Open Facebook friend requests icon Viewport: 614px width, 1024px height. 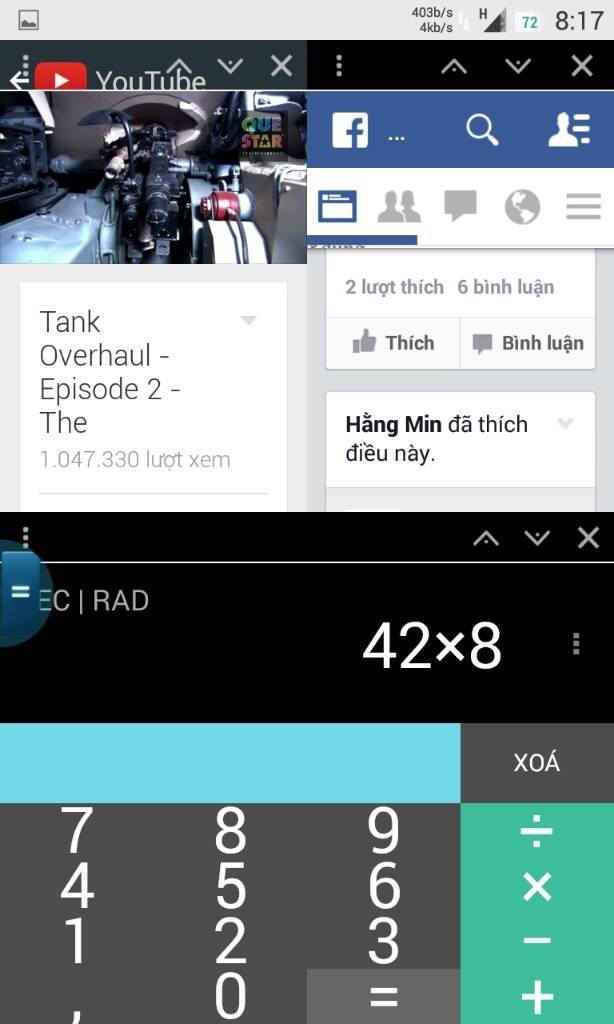569,130
